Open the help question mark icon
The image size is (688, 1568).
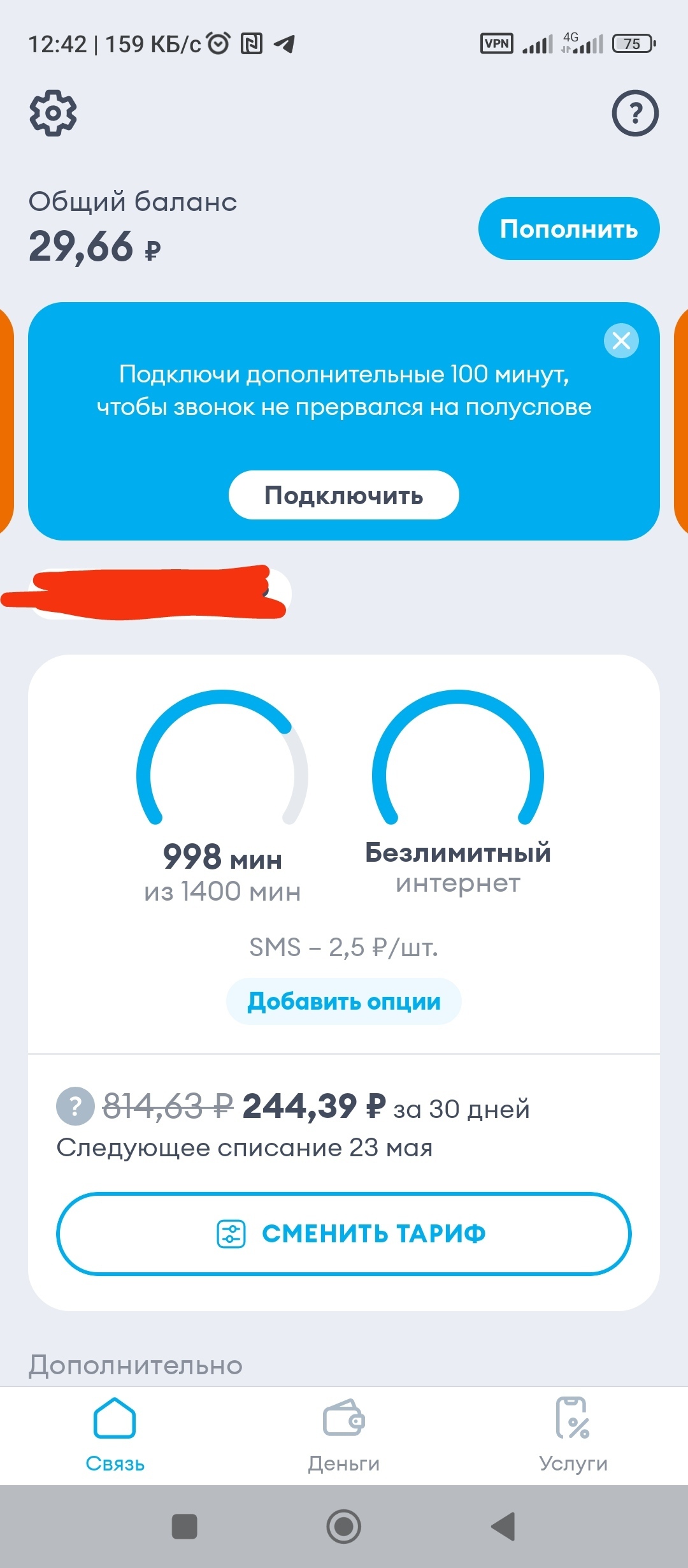click(635, 113)
